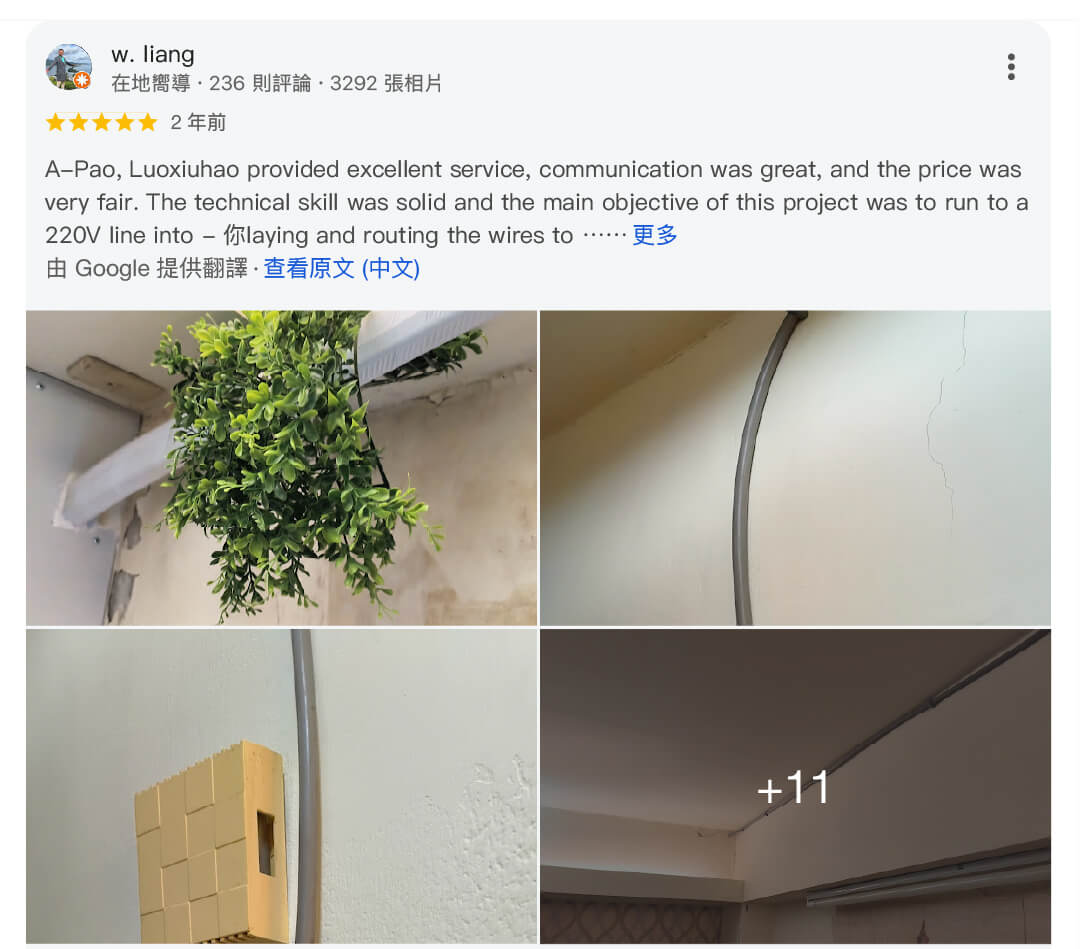Open the cracked wall conduit photo
This screenshot has height=949, width=1080.
click(x=795, y=467)
